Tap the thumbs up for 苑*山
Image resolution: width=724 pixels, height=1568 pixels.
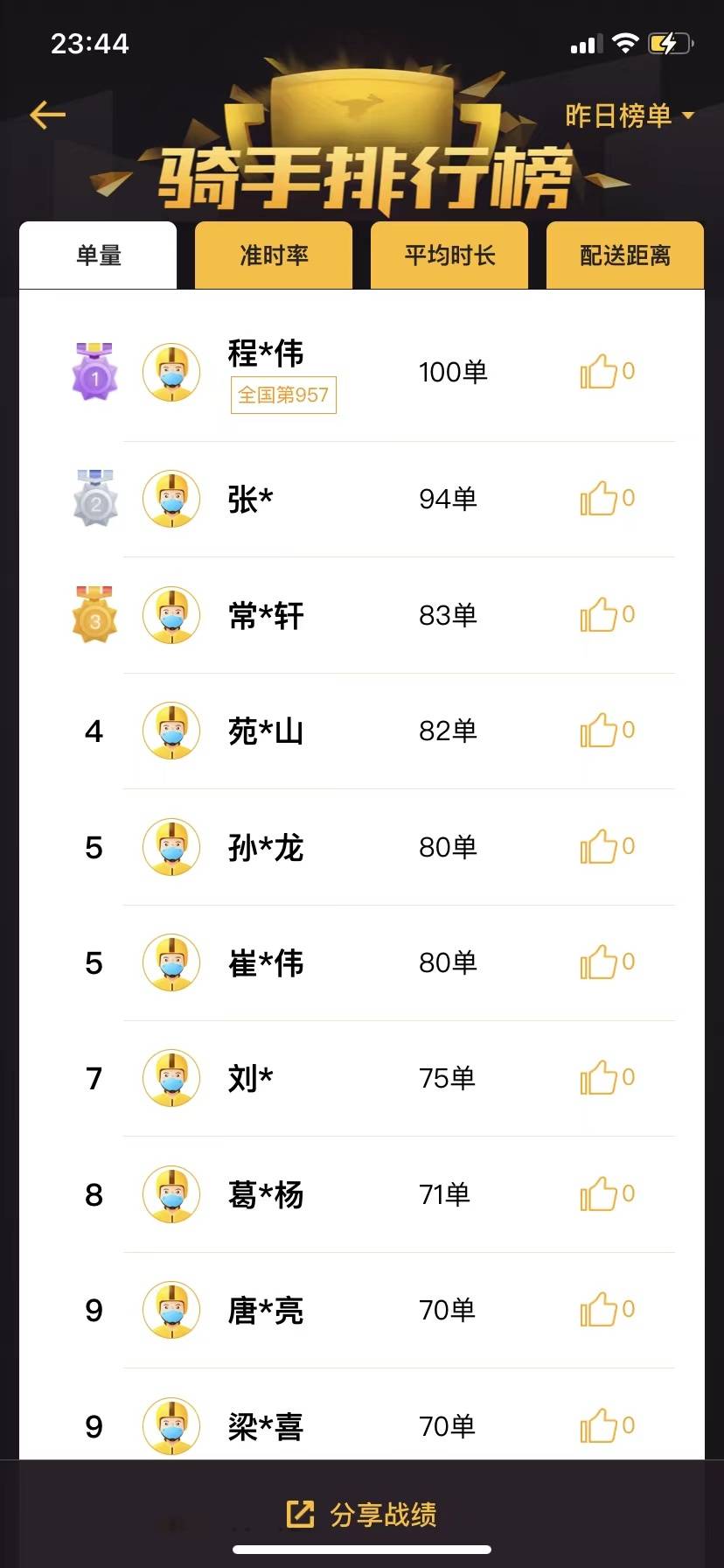(x=600, y=731)
